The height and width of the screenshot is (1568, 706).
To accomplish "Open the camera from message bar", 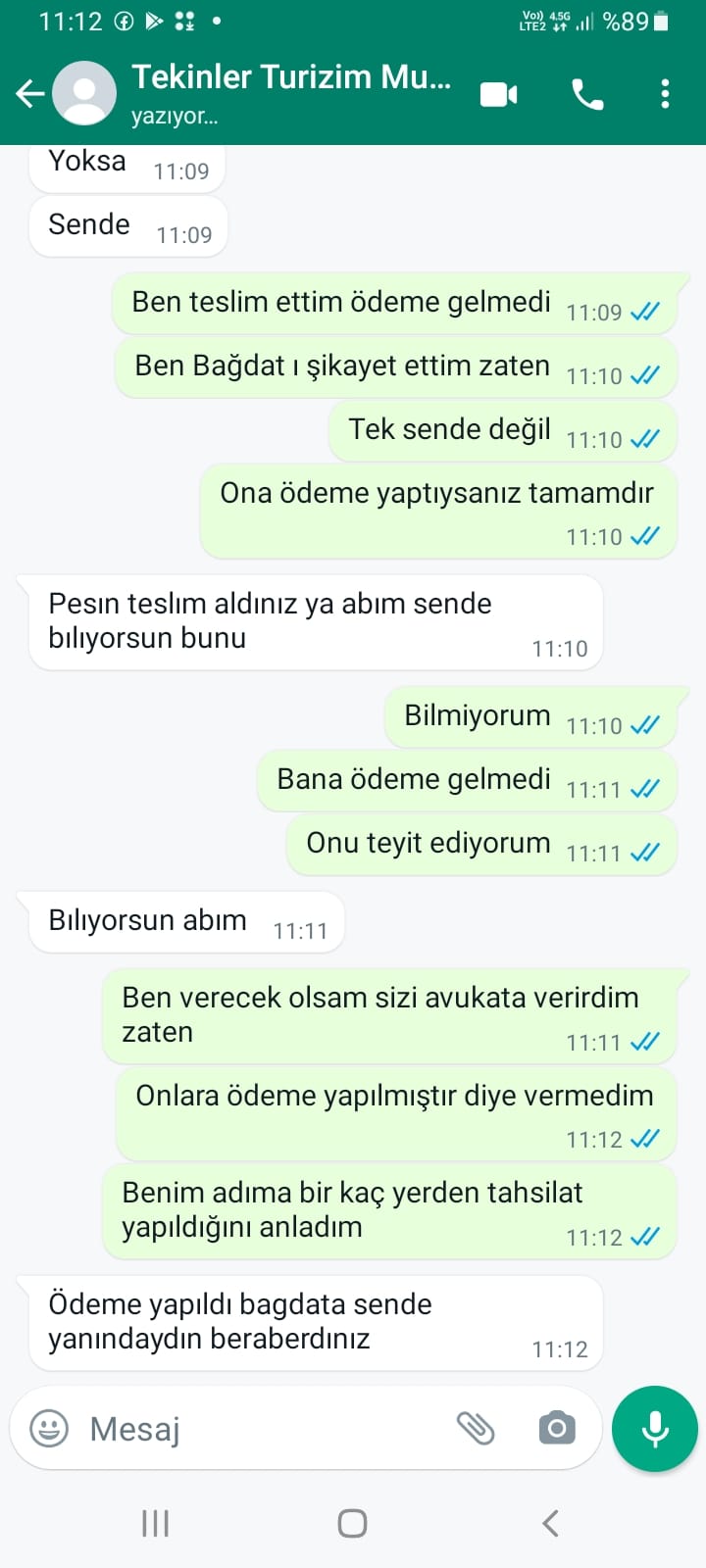I will click(557, 1428).
